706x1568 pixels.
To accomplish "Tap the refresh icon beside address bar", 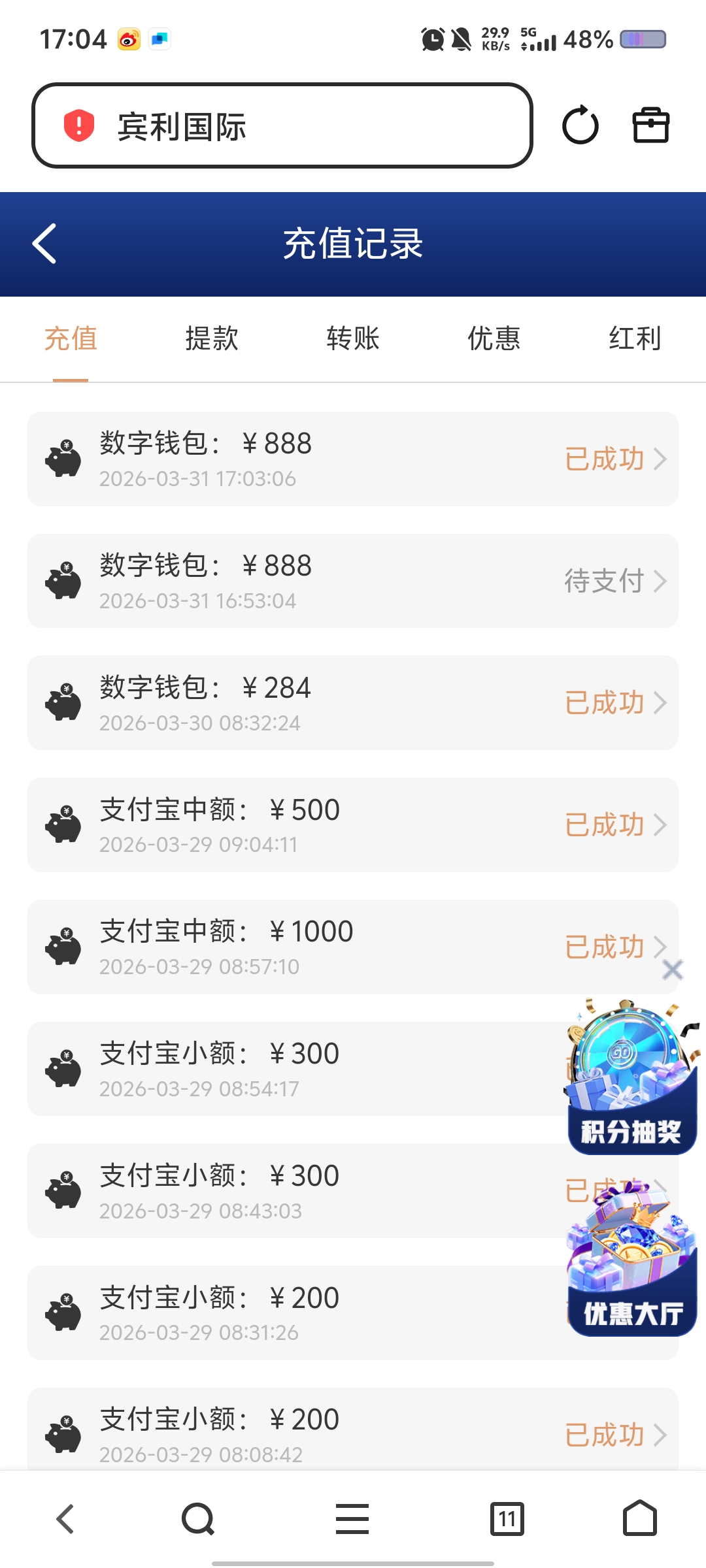I will click(x=580, y=125).
